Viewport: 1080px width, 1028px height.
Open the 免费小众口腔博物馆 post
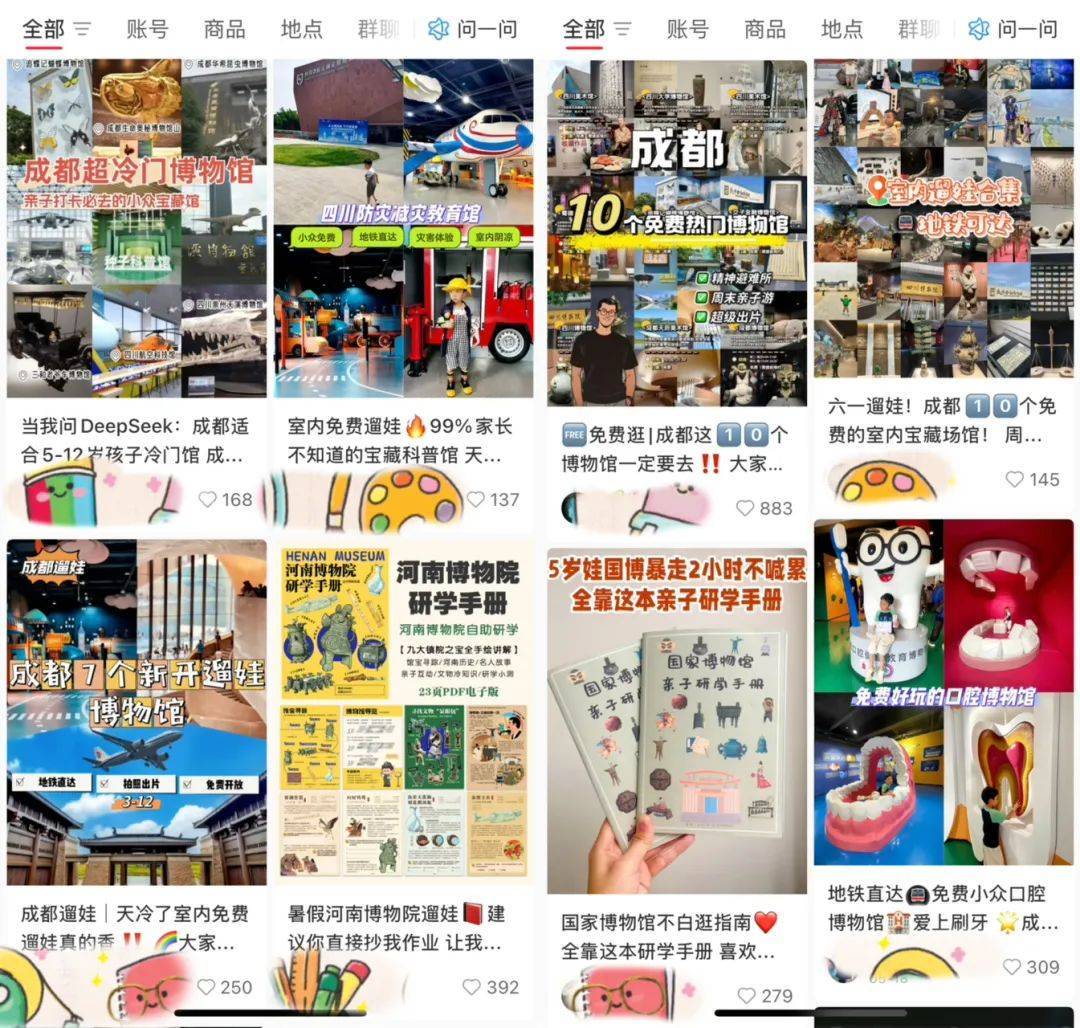coord(943,692)
